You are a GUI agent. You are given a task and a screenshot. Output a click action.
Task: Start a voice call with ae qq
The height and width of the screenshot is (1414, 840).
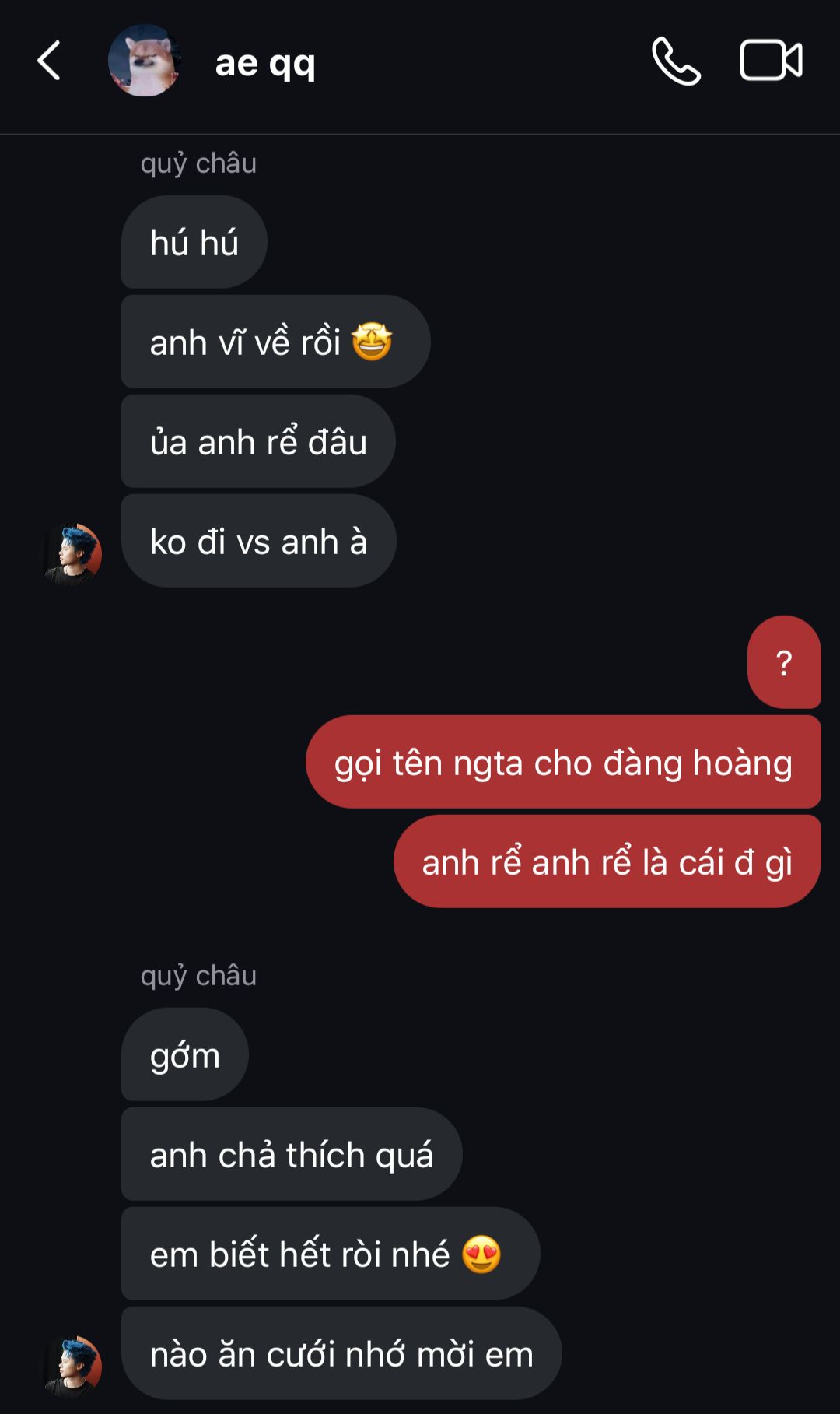point(676,61)
